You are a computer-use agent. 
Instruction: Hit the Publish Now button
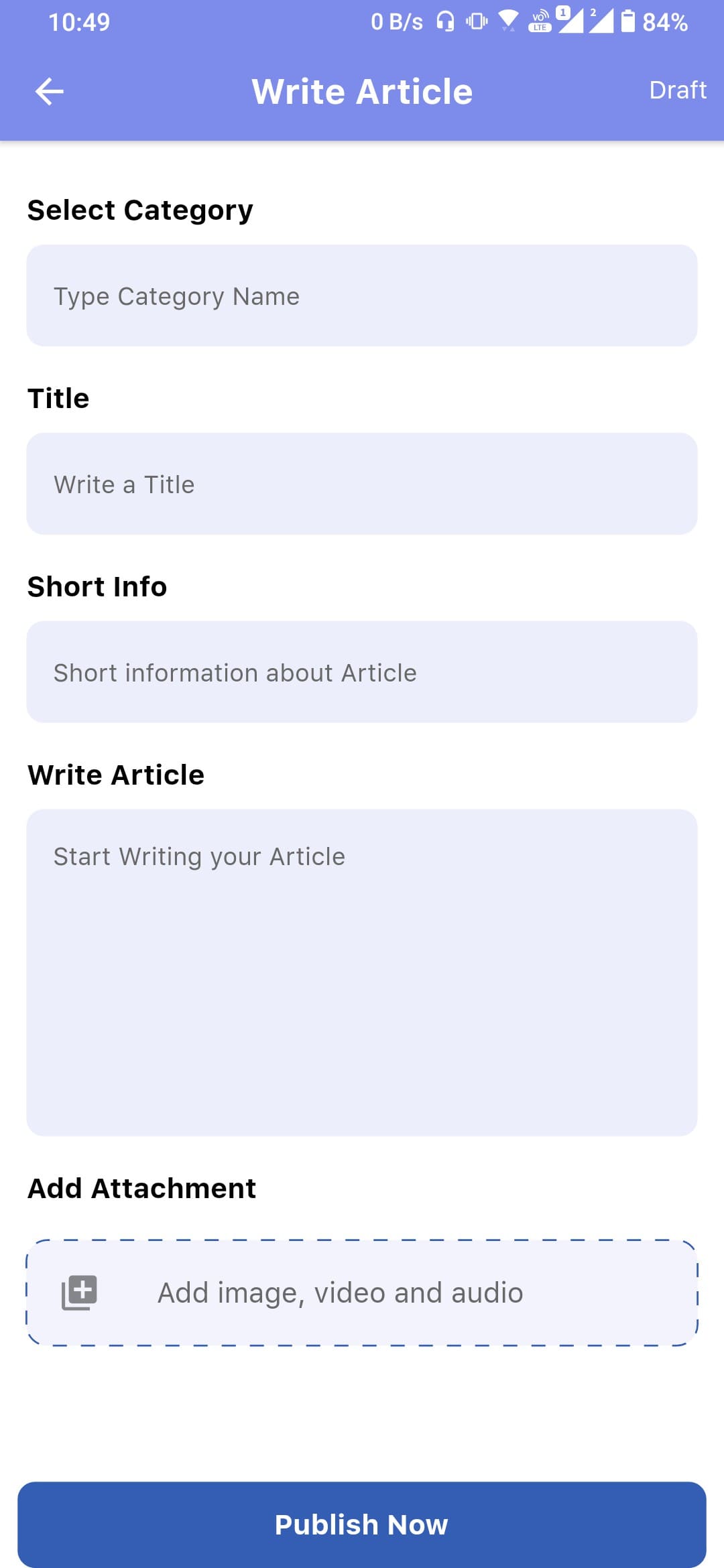(x=362, y=1524)
